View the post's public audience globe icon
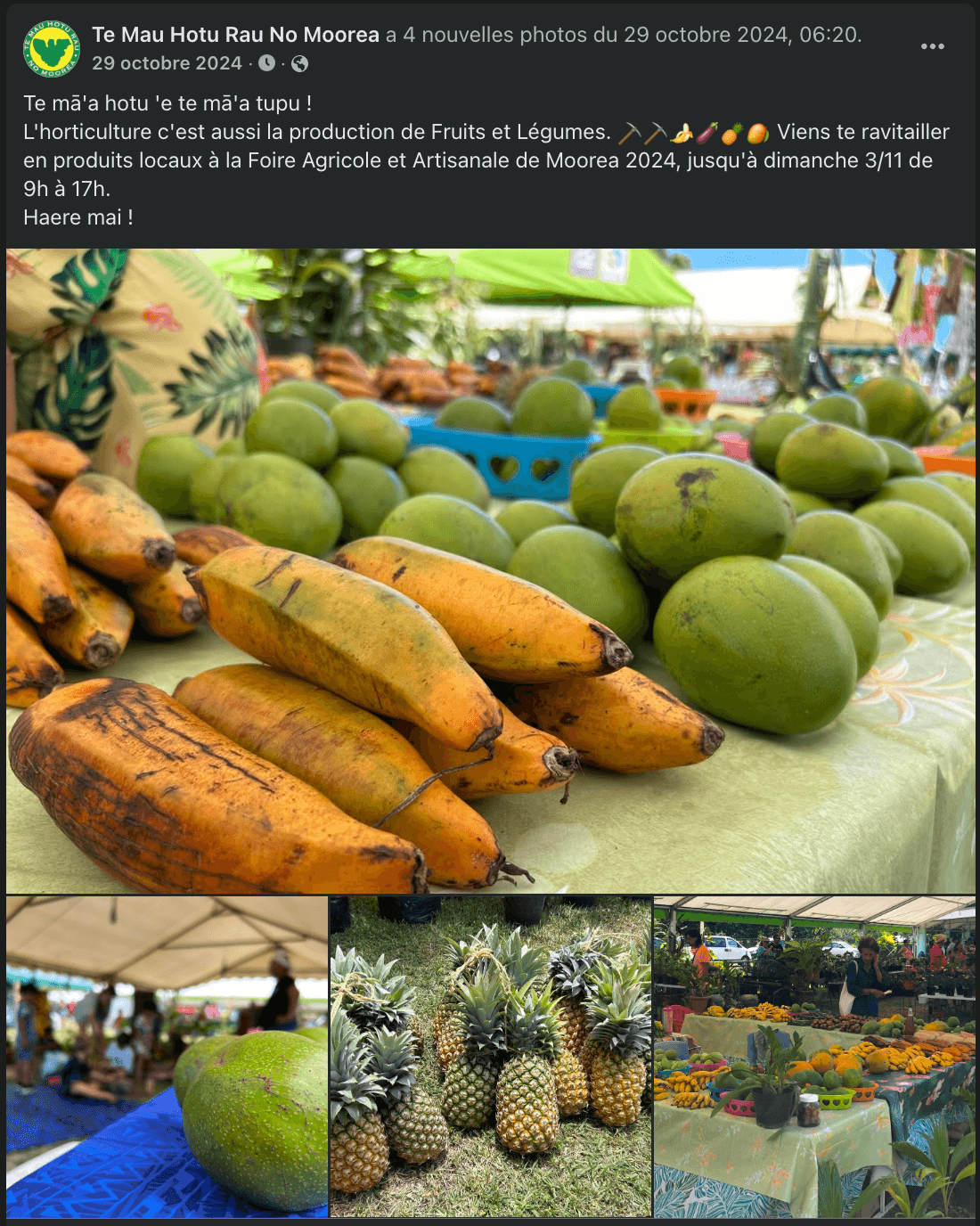Image resolution: width=980 pixels, height=1226 pixels. click(300, 63)
